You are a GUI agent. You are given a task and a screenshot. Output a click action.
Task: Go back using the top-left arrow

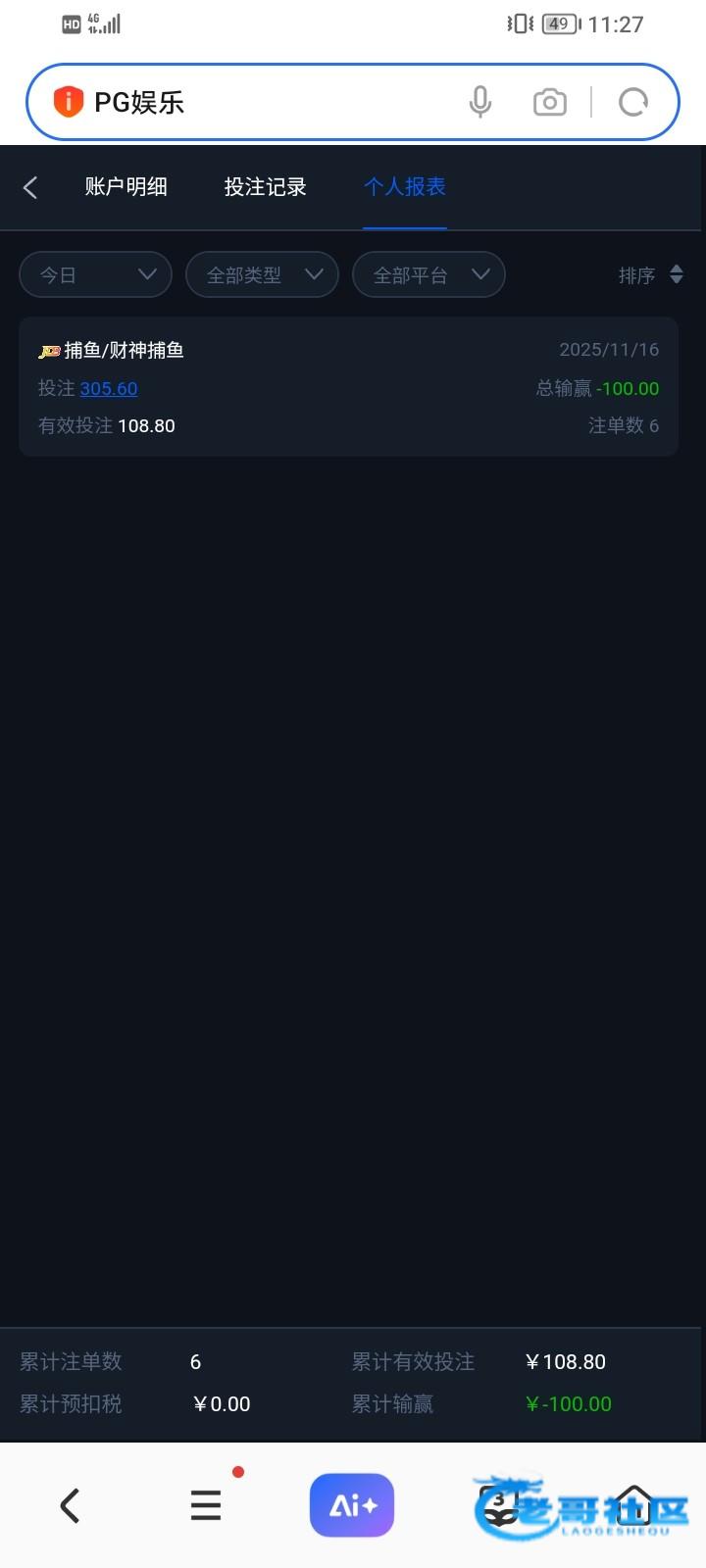(30, 187)
